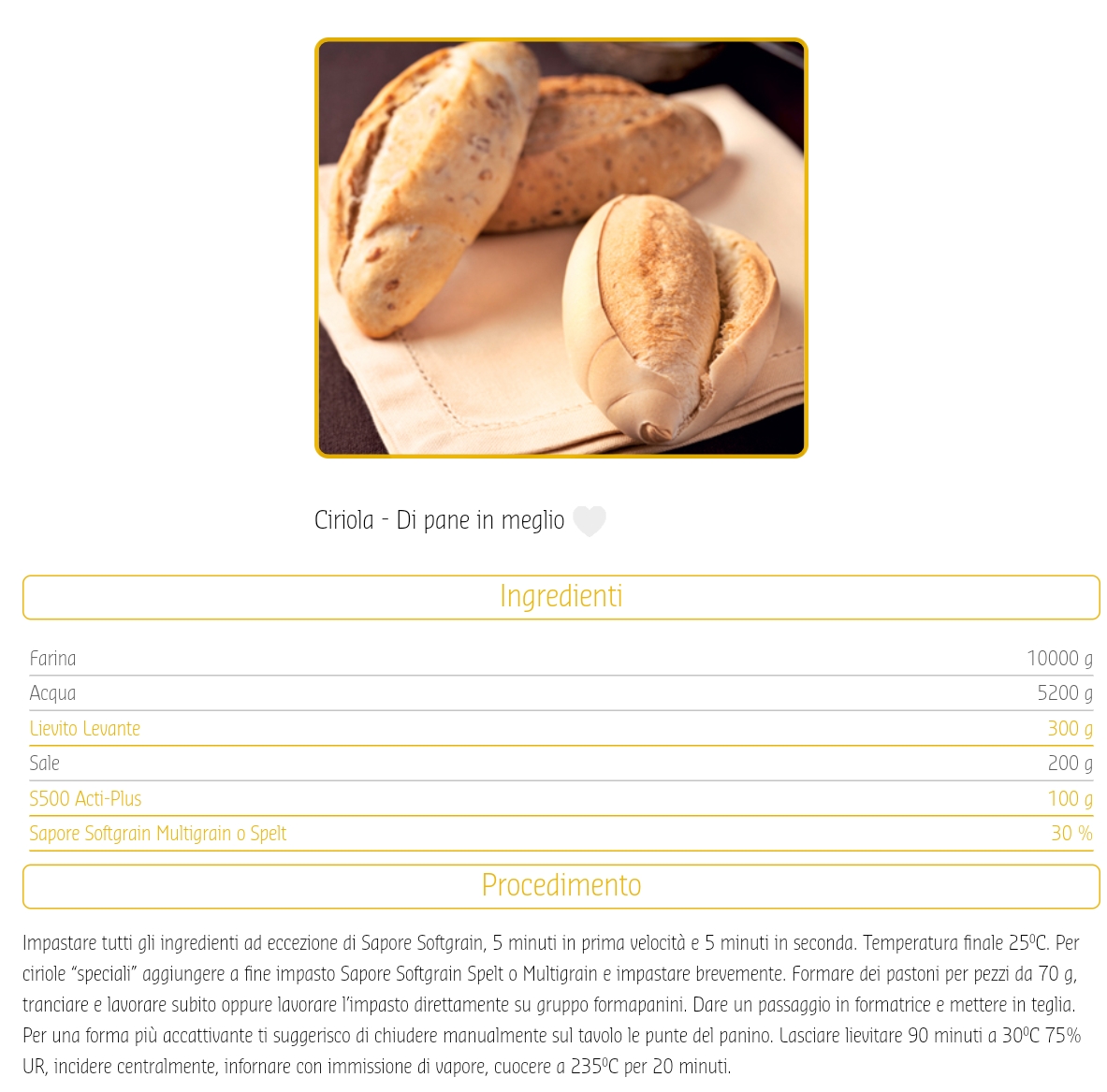Enlarge the Ciriola bread photo
1107x1092 pixels.
click(x=561, y=248)
